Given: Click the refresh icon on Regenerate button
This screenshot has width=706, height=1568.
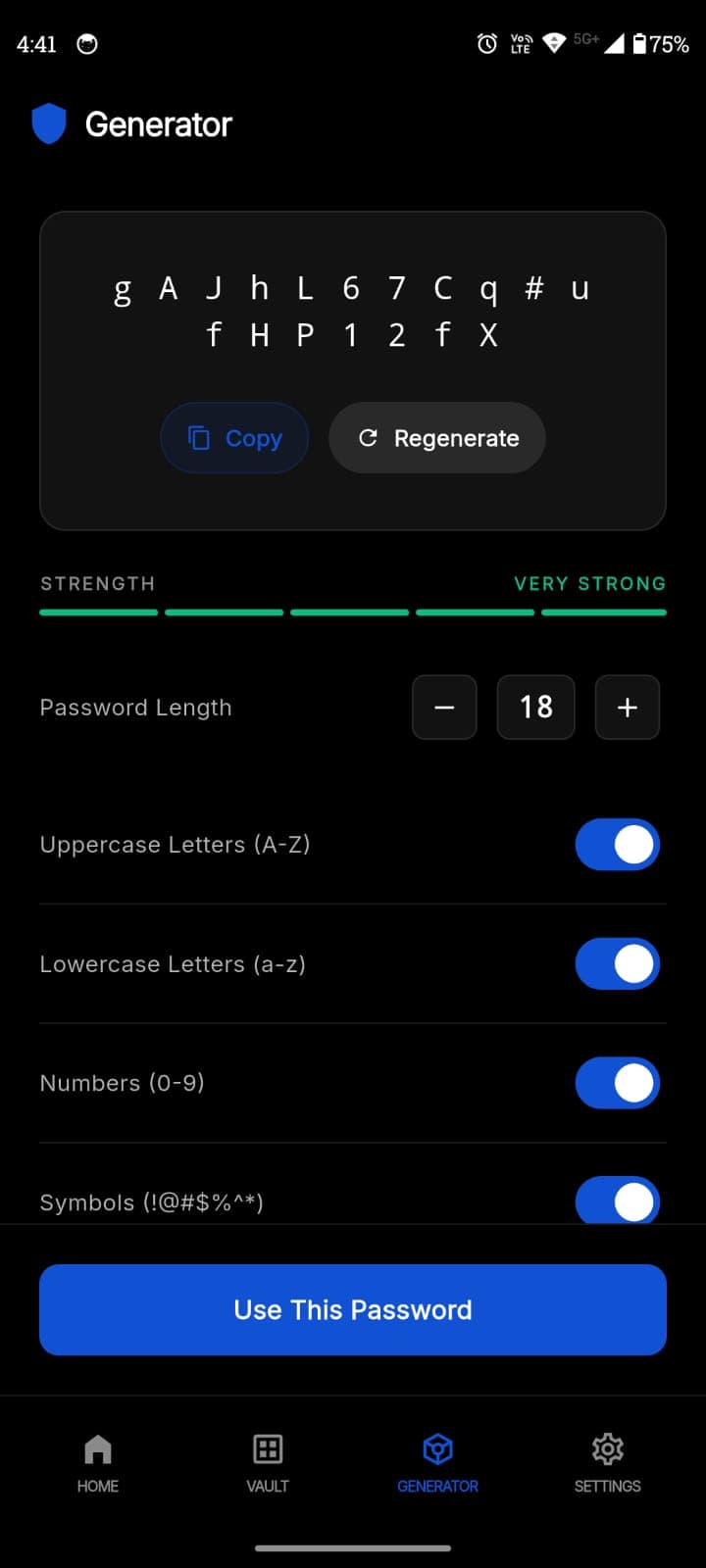Looking at the screenshot, I should pyautogui.click(x=369, y=438).
